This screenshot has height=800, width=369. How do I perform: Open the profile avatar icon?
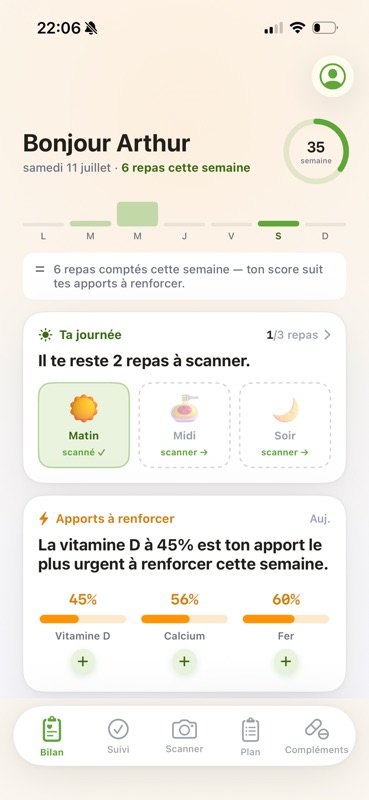pyautogui.click(x=333, y=76)
